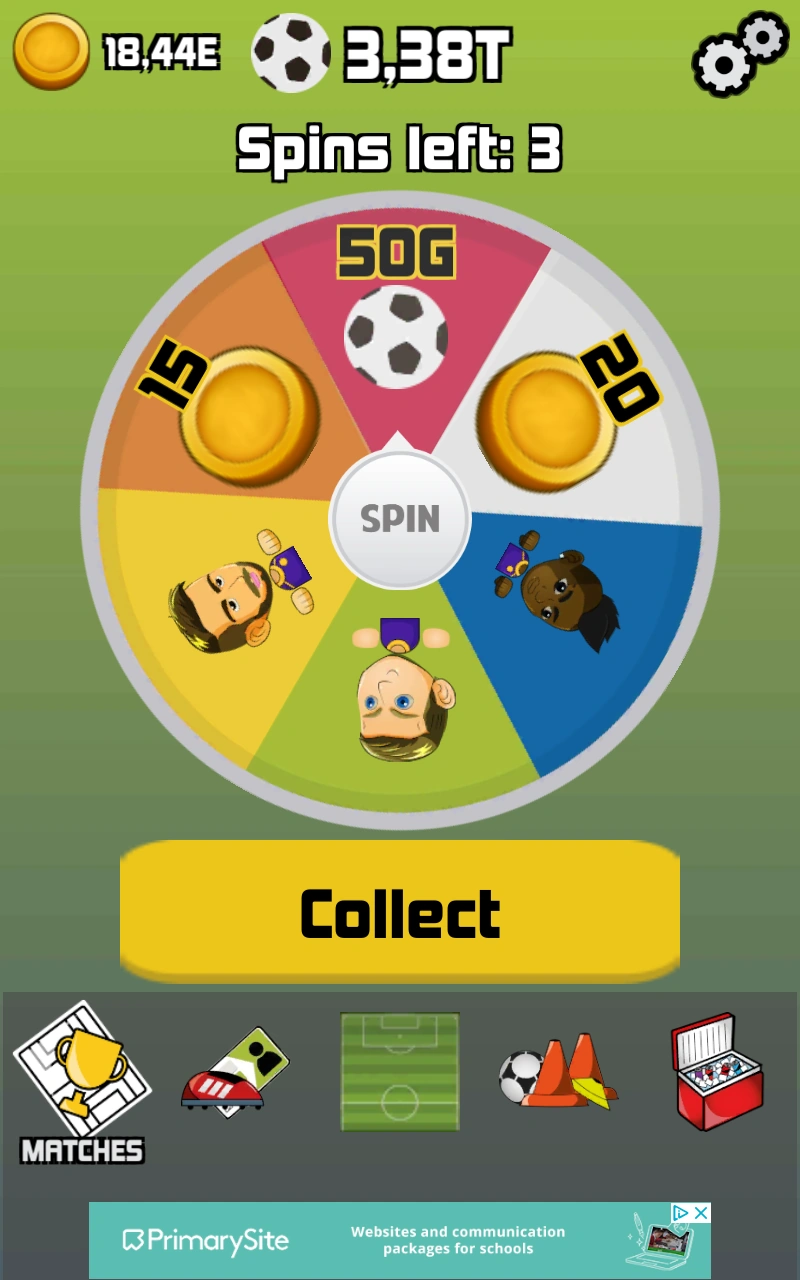Screen dimensions: 800x1280
Task: Tap the yellow Collect button
Action: tap(400, 912)
